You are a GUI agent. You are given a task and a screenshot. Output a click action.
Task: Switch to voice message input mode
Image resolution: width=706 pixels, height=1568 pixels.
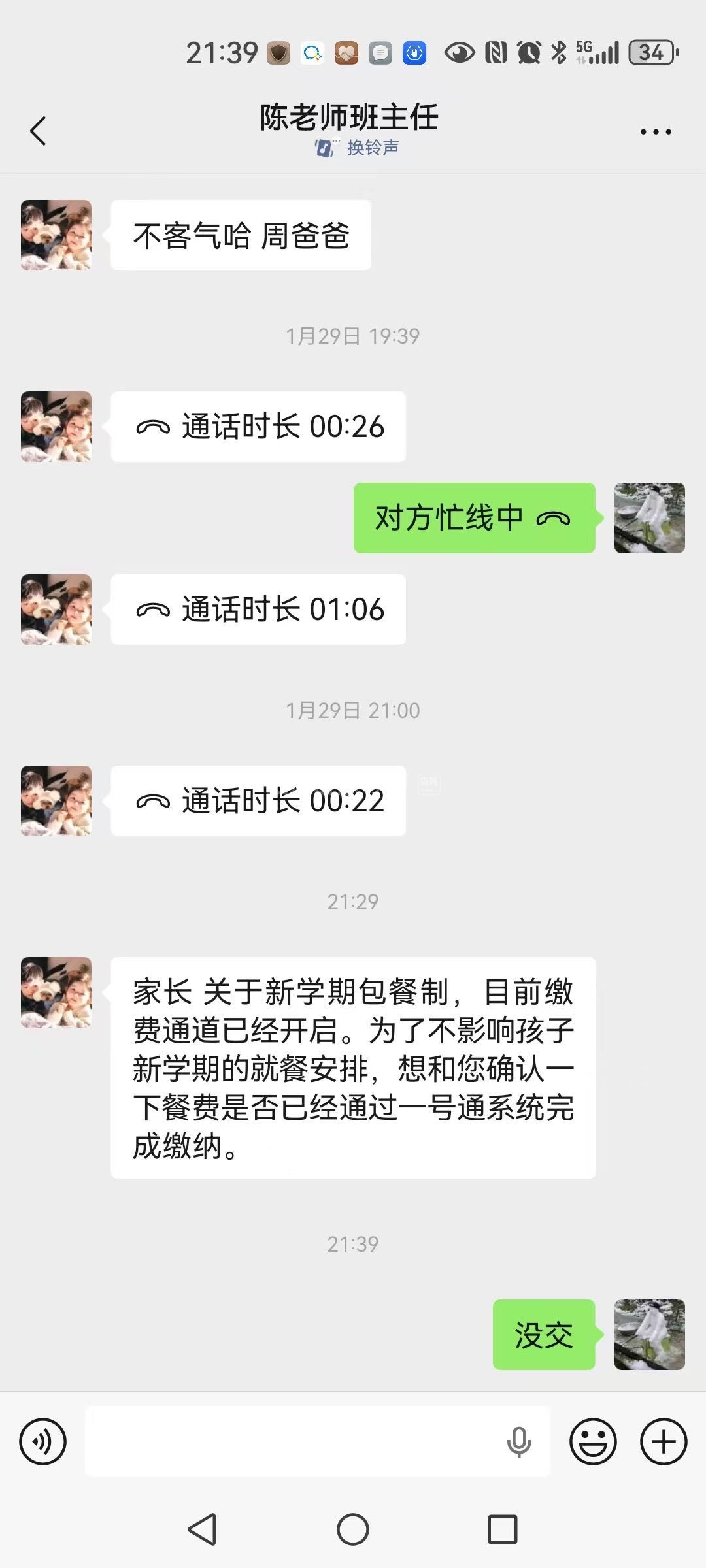tap(43, 1441)
